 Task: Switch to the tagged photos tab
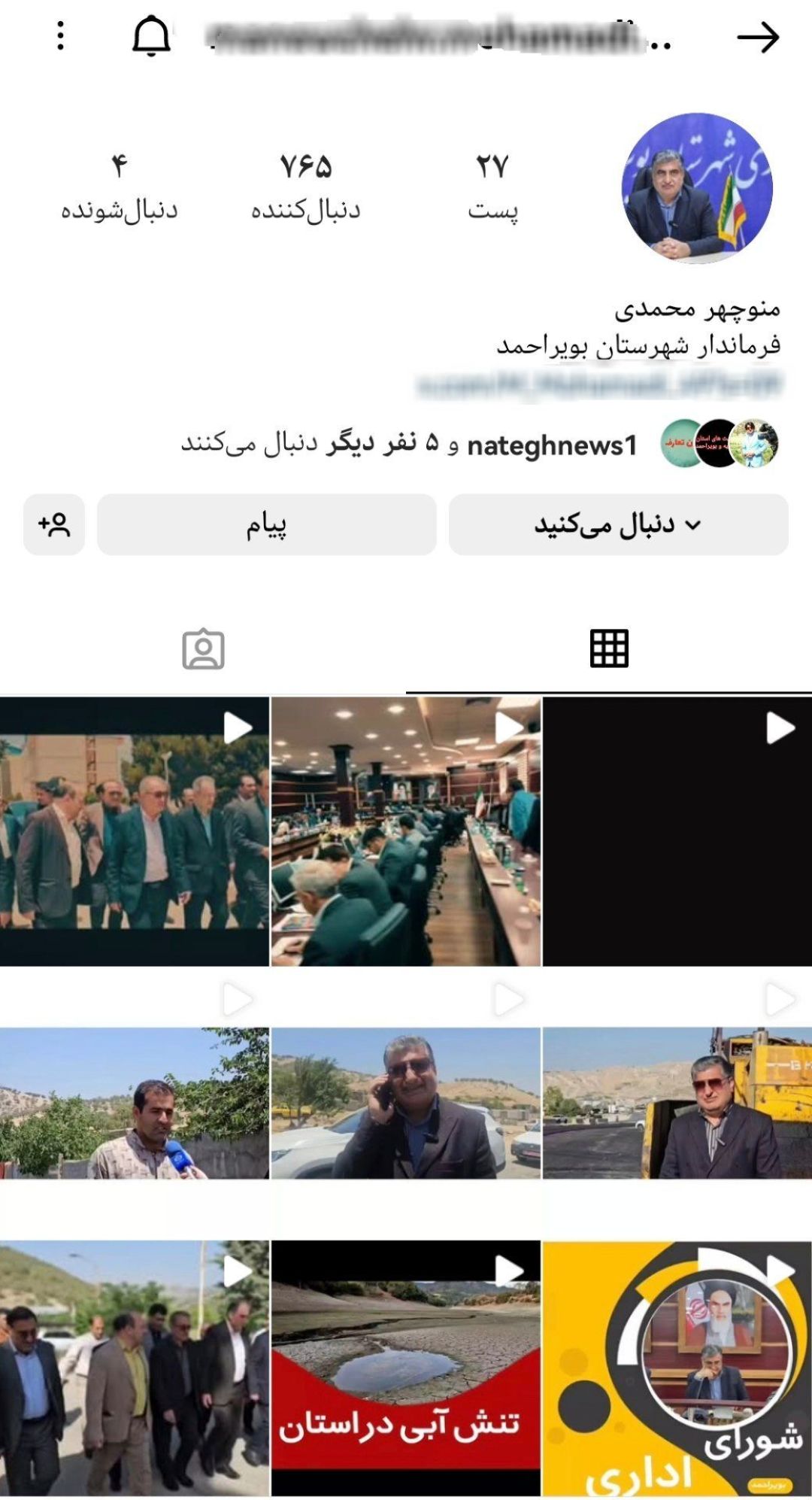coord(203,648)
